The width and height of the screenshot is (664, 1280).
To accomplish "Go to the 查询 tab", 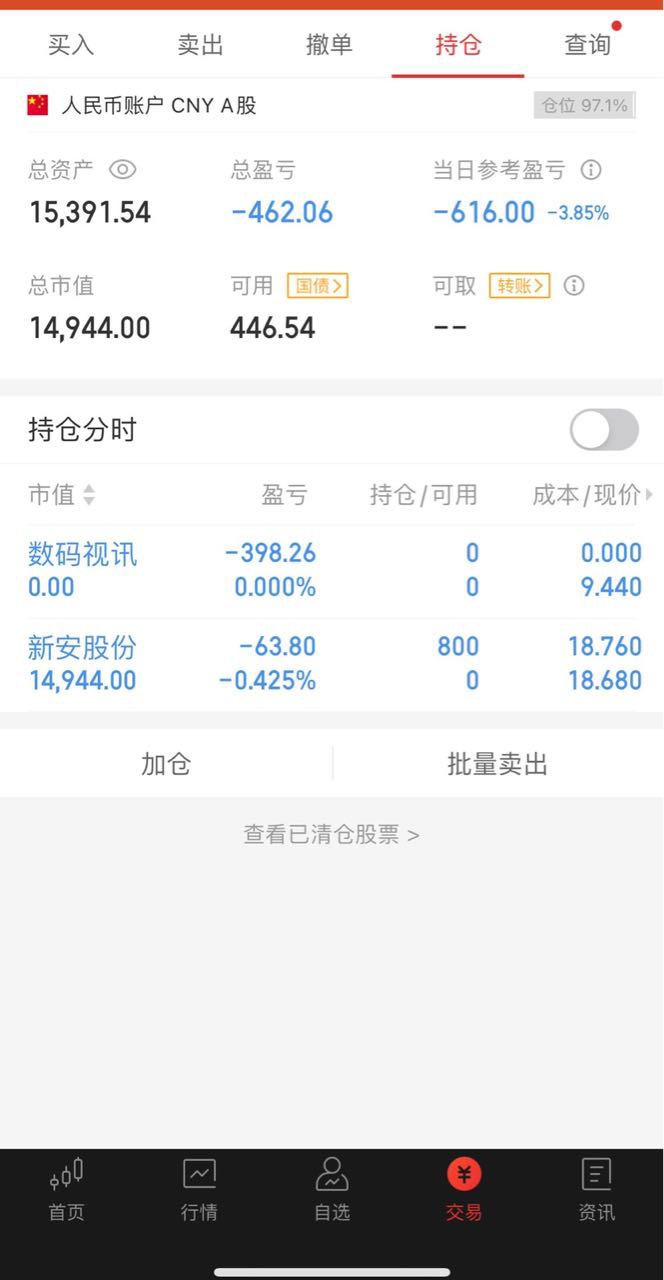I will tap(587, 45).
